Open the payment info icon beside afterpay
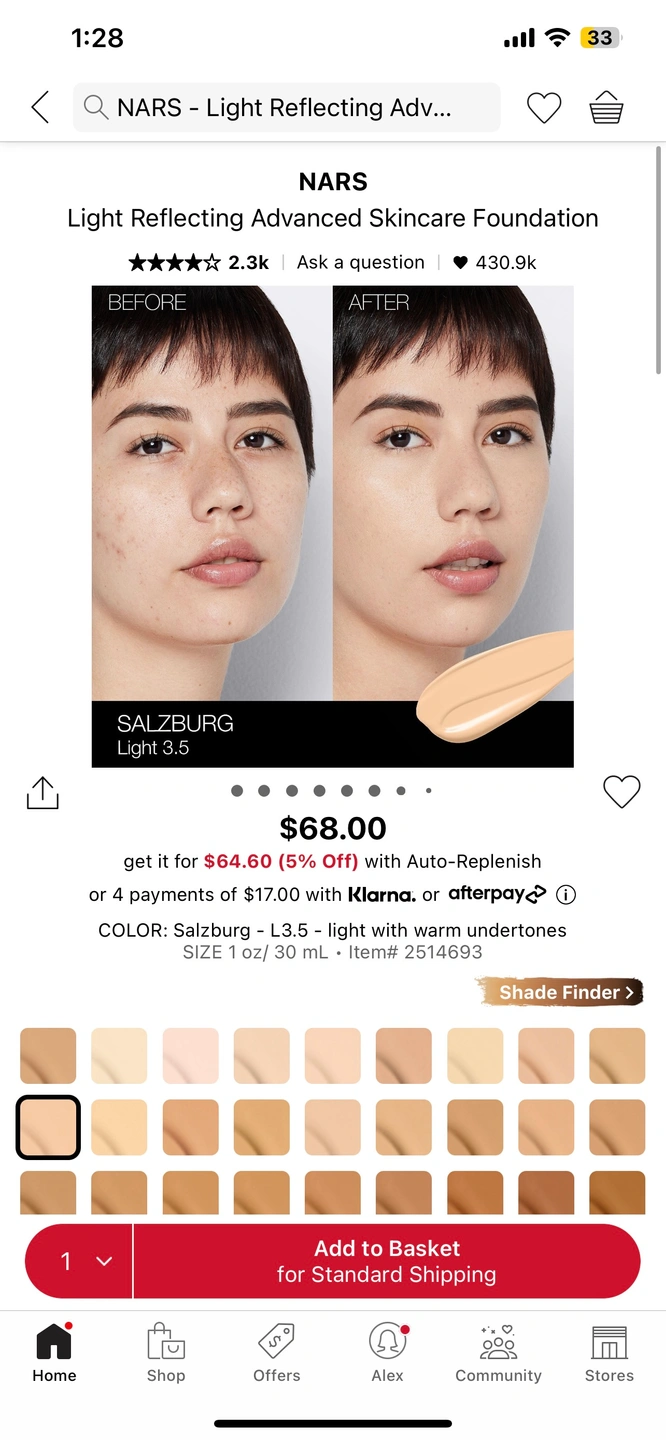666x1440 pixels. coord(566,894)
